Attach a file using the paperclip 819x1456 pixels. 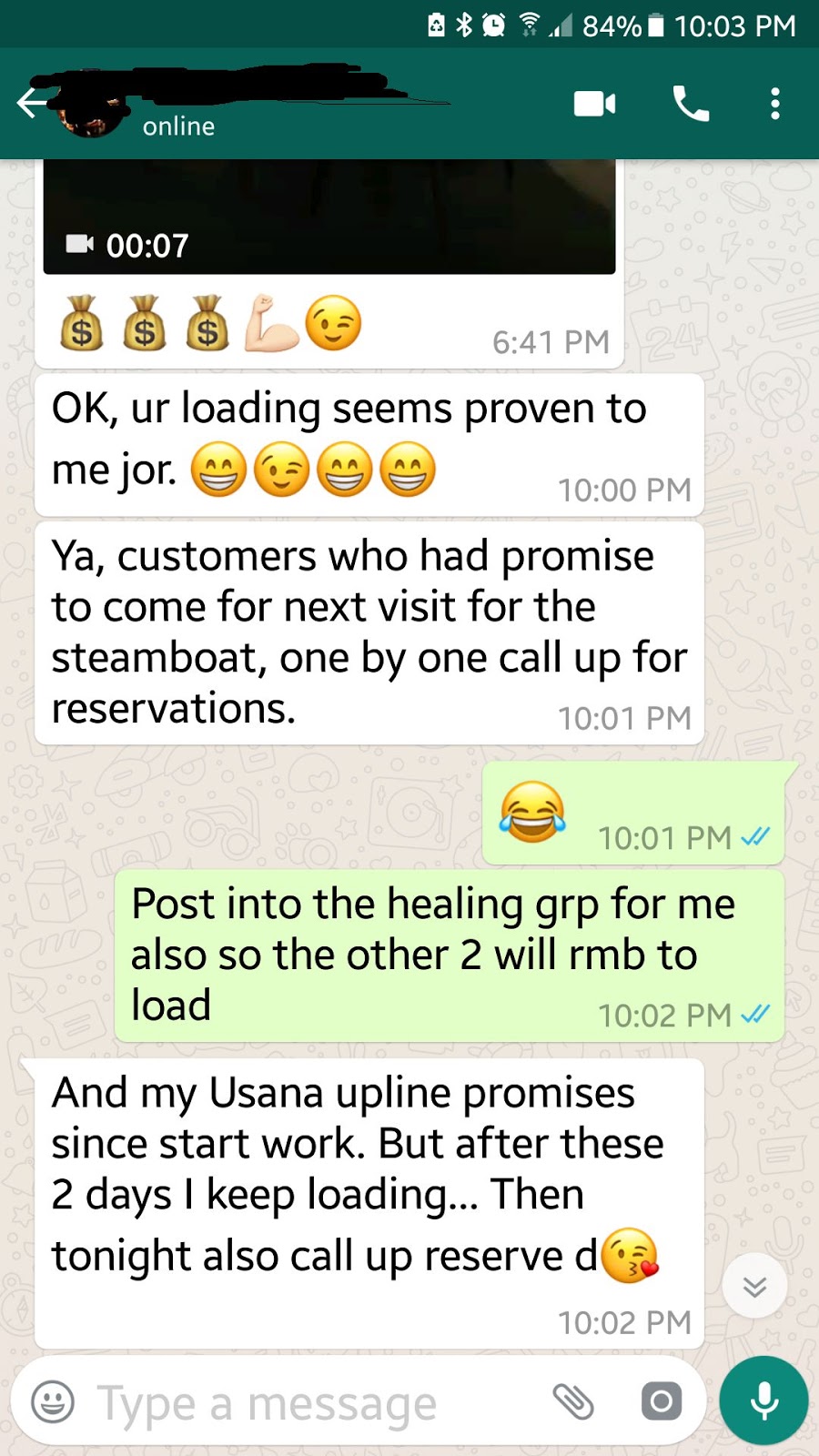click(x=573, y=1401)
